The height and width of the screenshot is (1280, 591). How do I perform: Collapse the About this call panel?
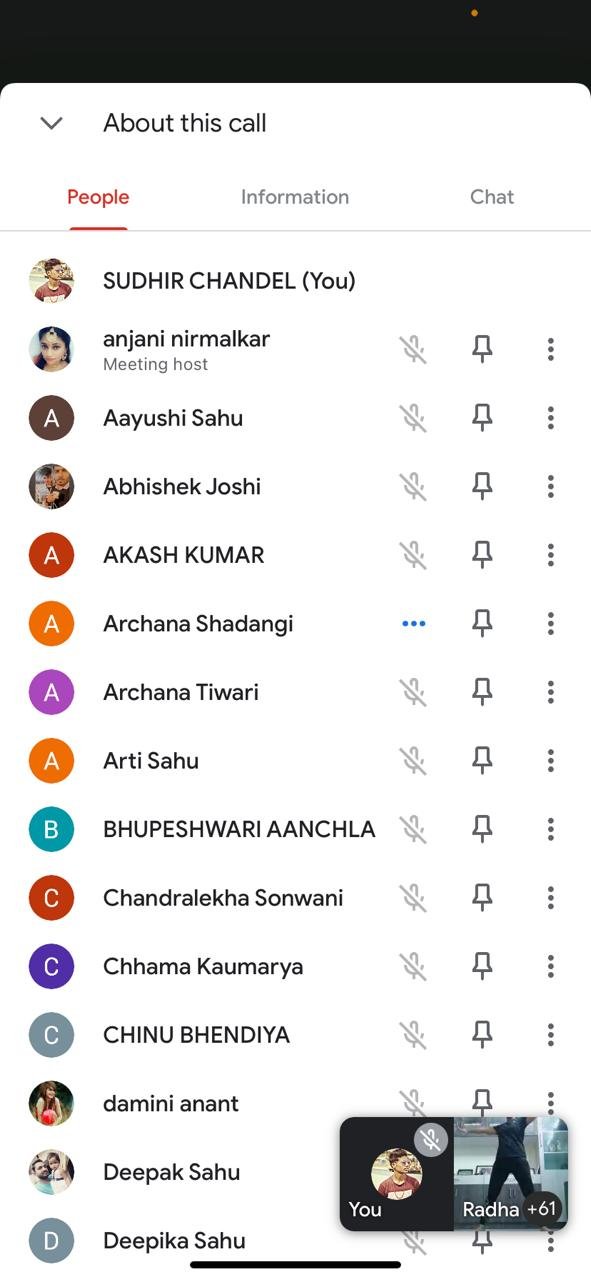[x=51, y=123]
